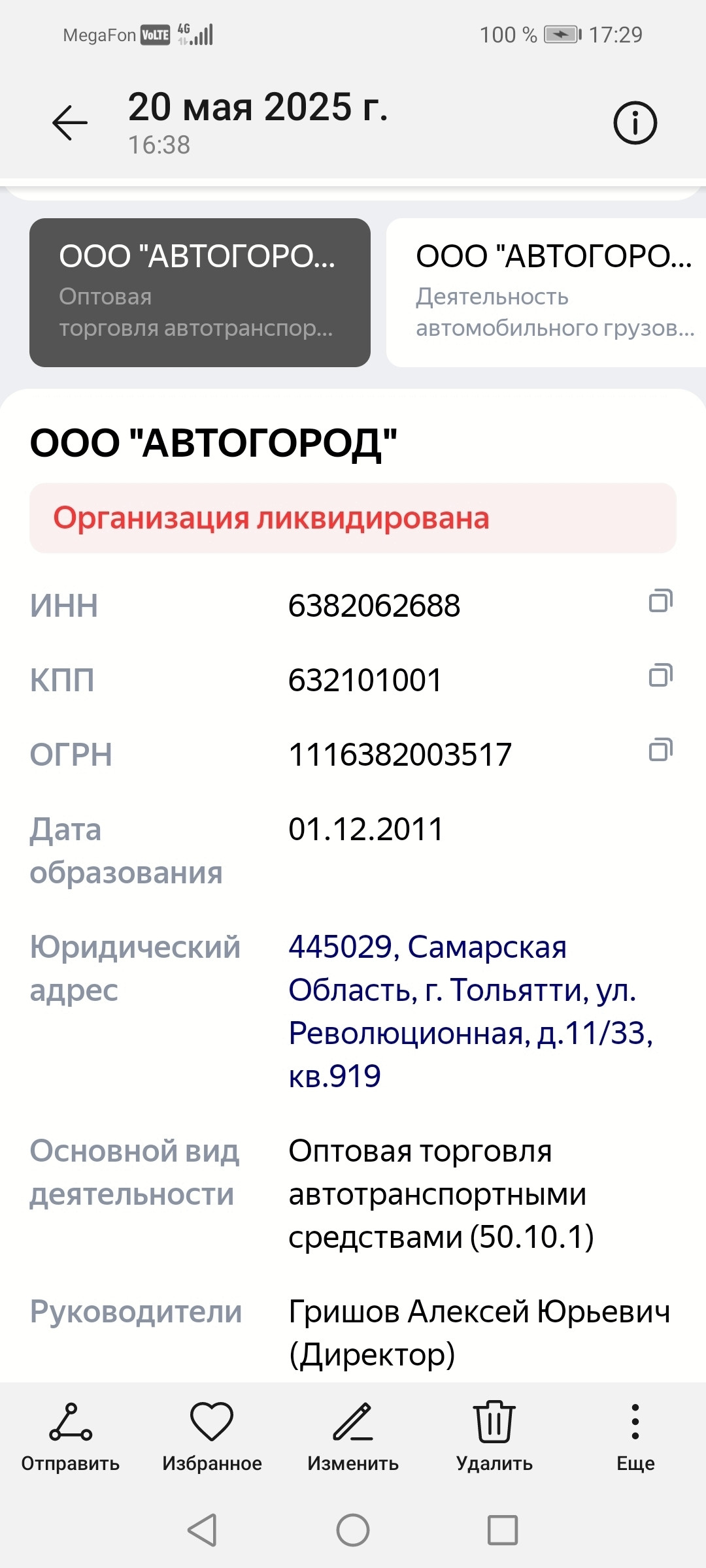
Task: Copy the ИНН number
Action: 660,600
